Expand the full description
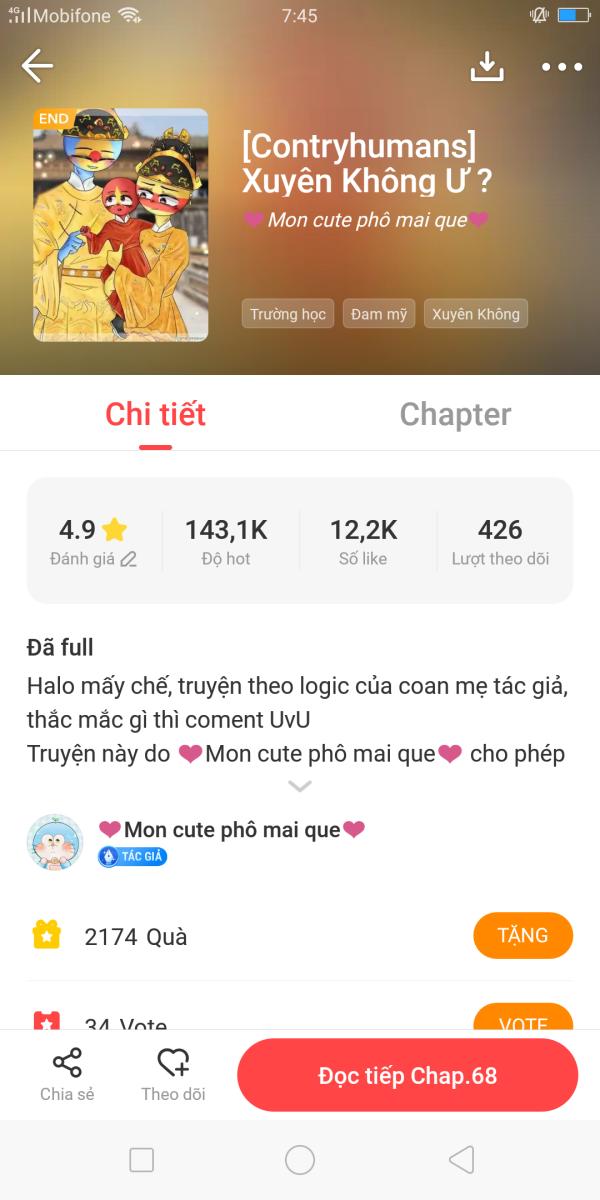600x1200 pixels. 300,786
